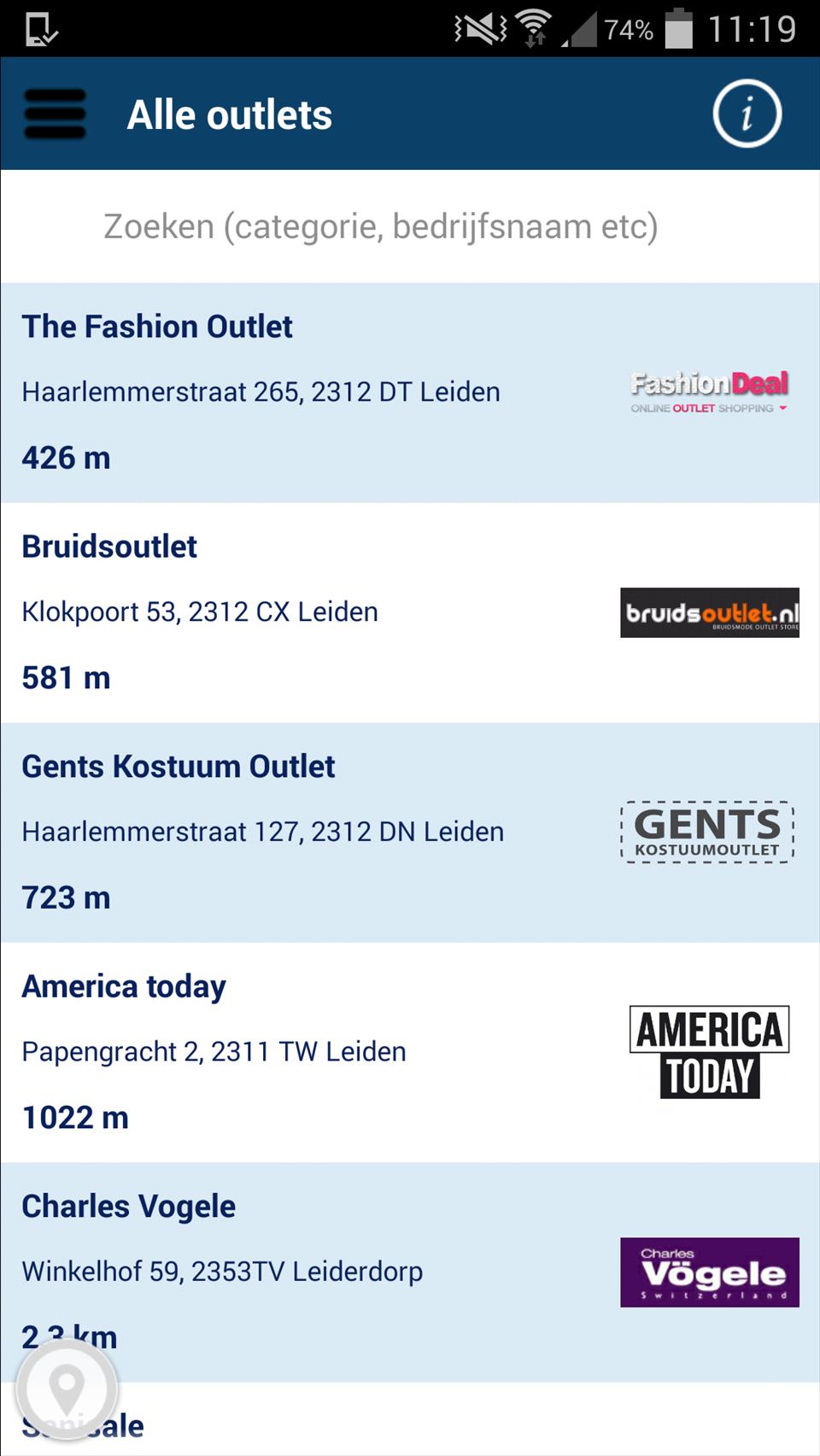
Task: Tap the FashionDeal logo
Action: 709,383
